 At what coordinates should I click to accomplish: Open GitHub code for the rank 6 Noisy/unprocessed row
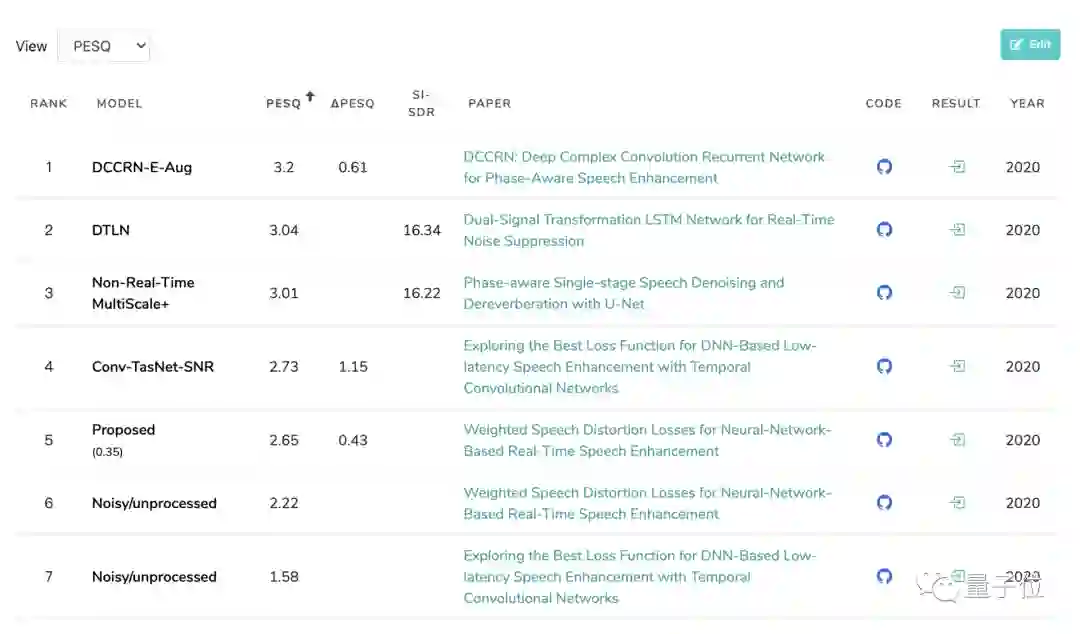pos(884,503)
